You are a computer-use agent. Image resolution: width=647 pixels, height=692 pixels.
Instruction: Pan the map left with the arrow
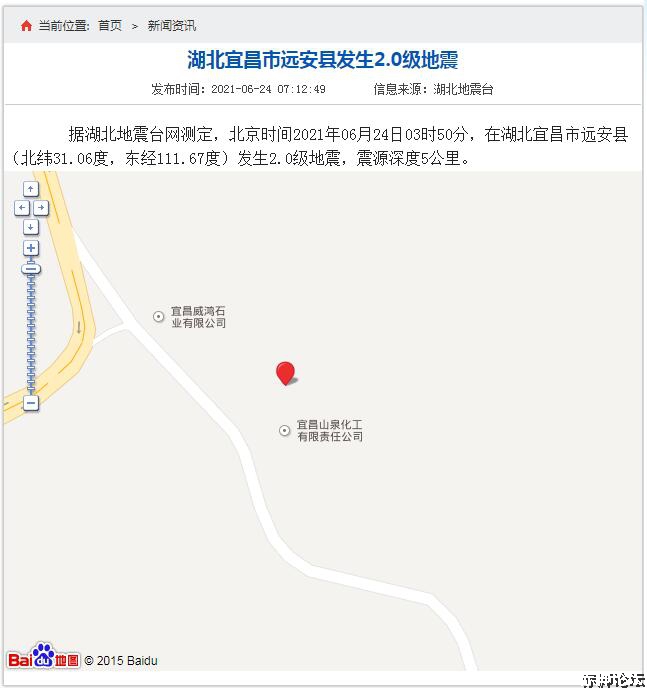[x=21, y=208]
